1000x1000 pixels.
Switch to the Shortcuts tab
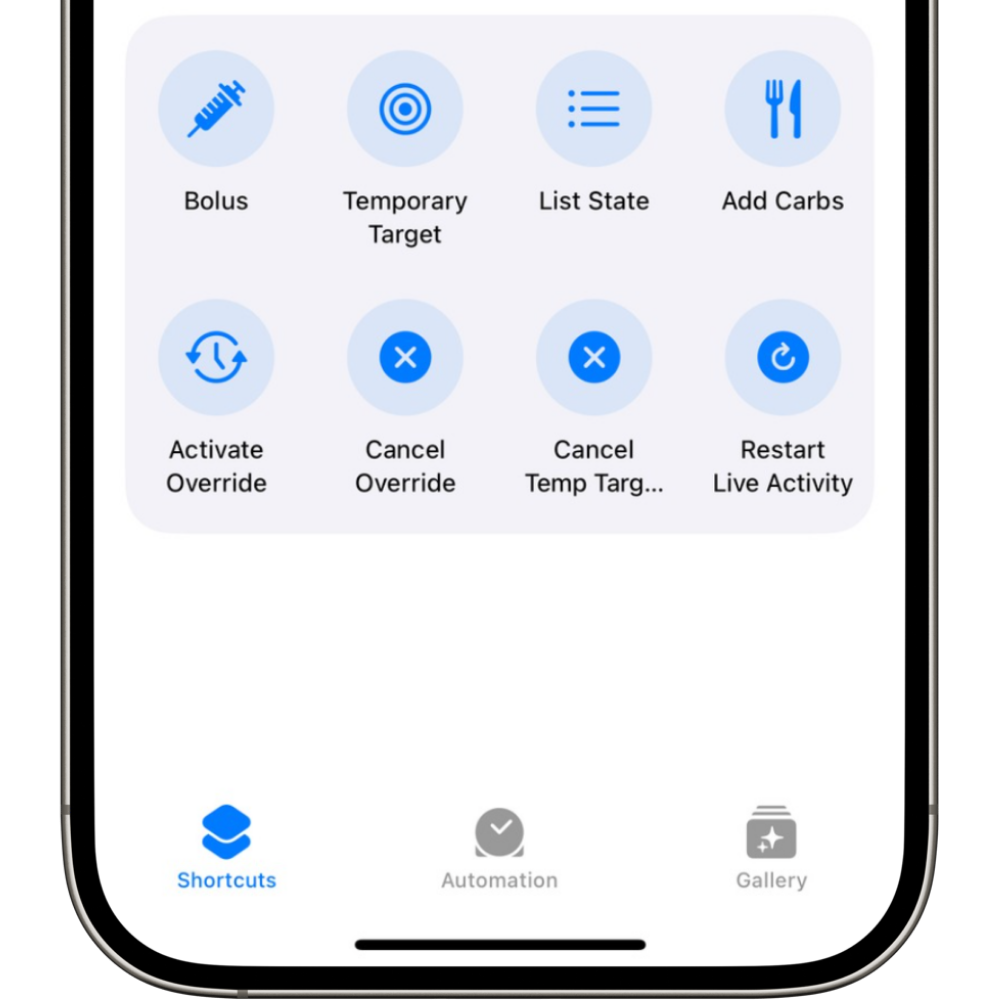pos(226,848)
